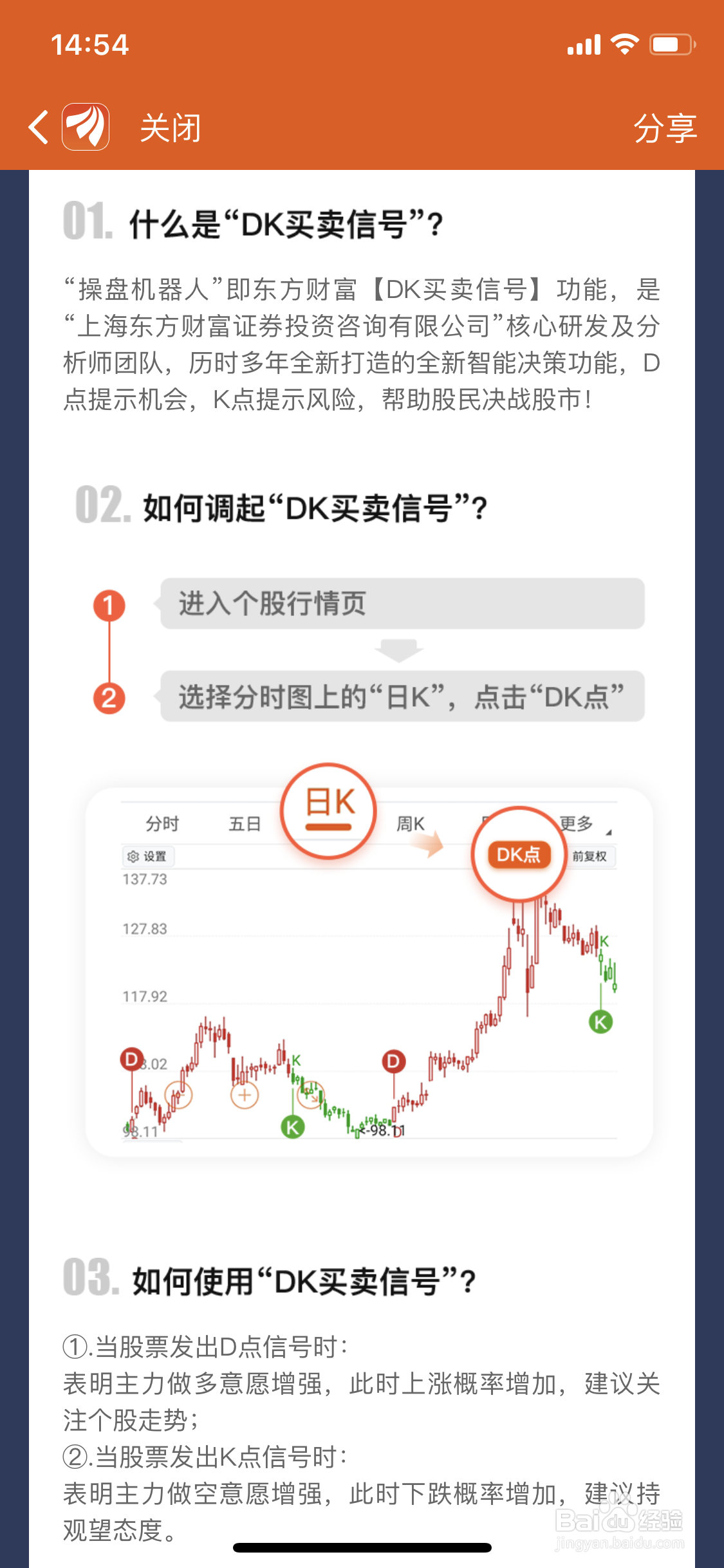Tap the circled plus icon on the chart
This screenshot has width=724, height=1568.
pyautogui.click(x=245, y=1095)
